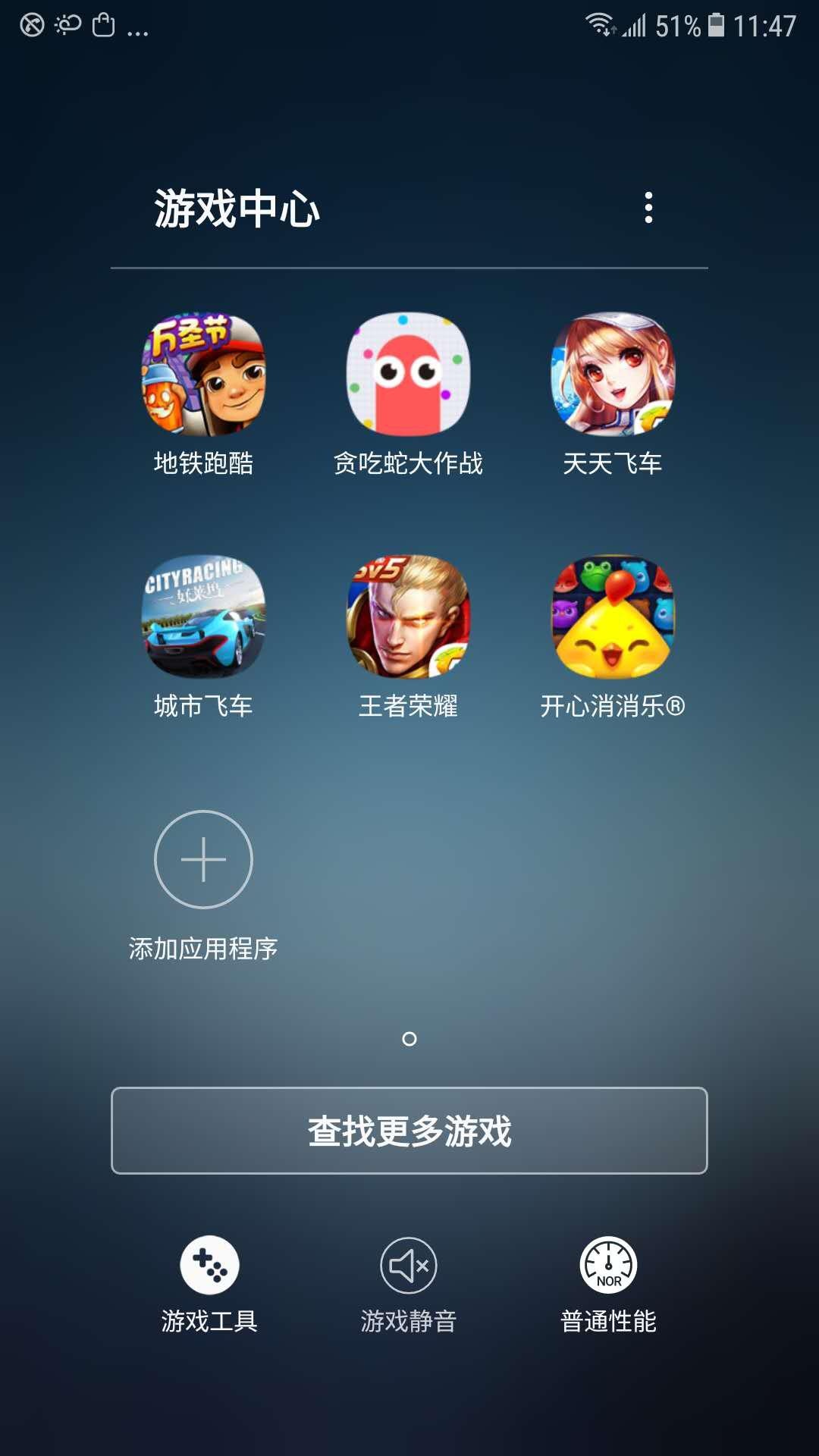
Task: Change the 普通性能 performance mode
Action: click(608, 1265)
